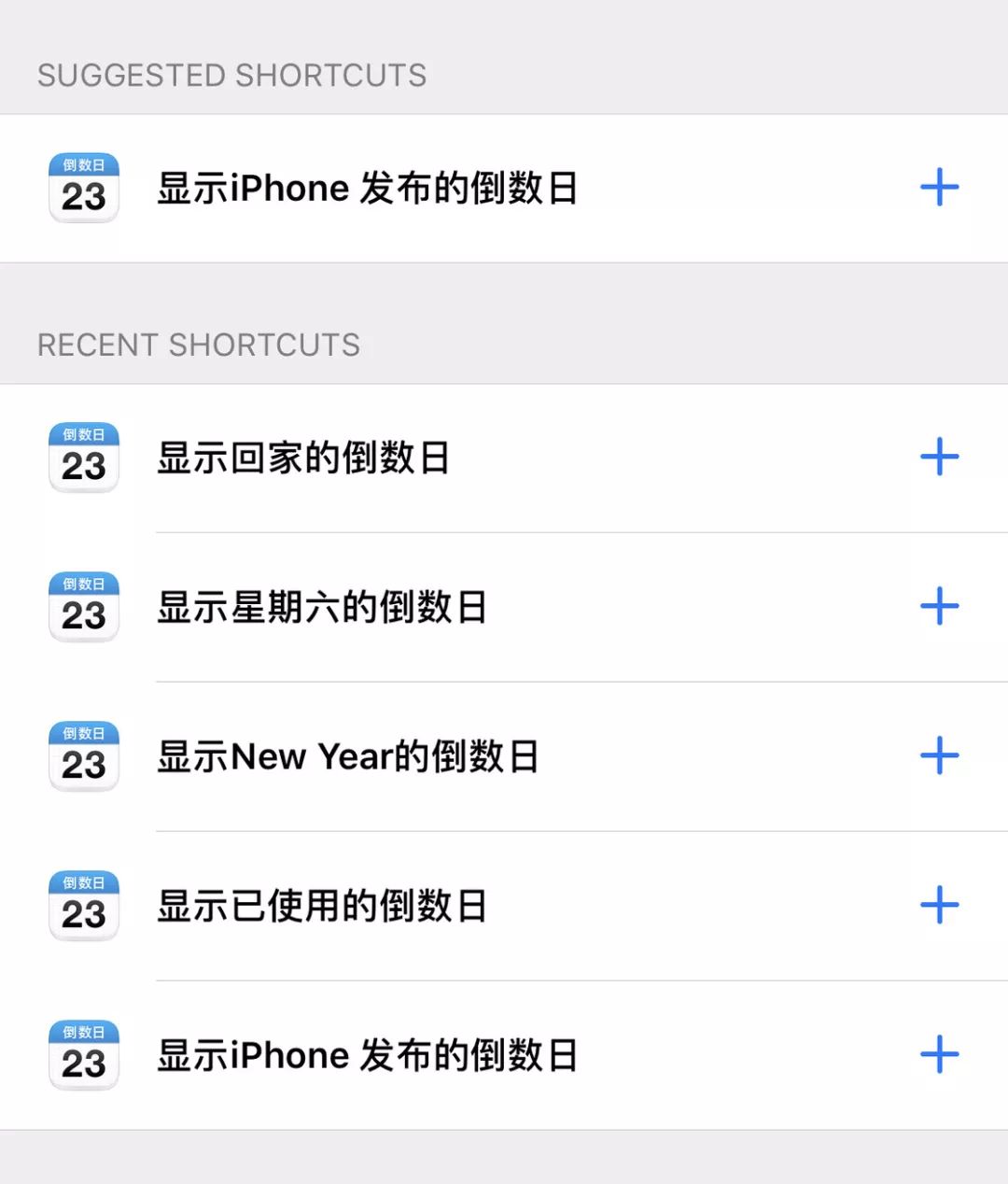This screenshot has width=1008, height=1184.
Task: Tap the first 倒数日 icon under RECENT SHORTCUTS
Action: [83, 458]
